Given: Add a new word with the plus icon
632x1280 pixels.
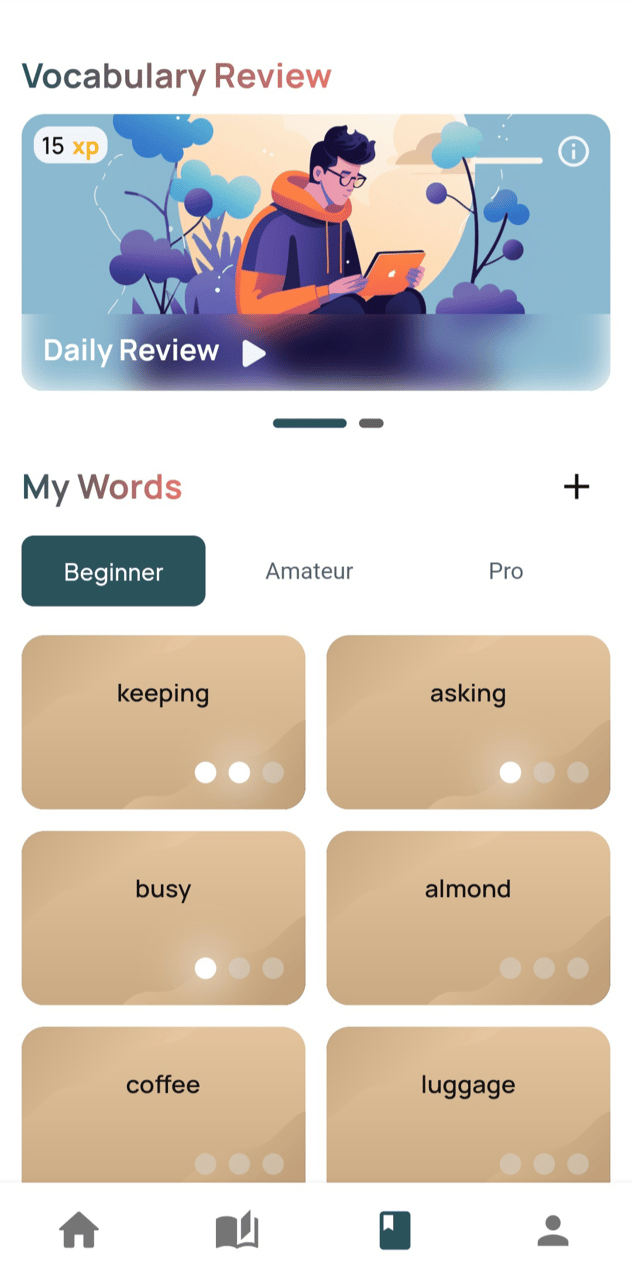Looking at the screenshot, I should [576, 487].
